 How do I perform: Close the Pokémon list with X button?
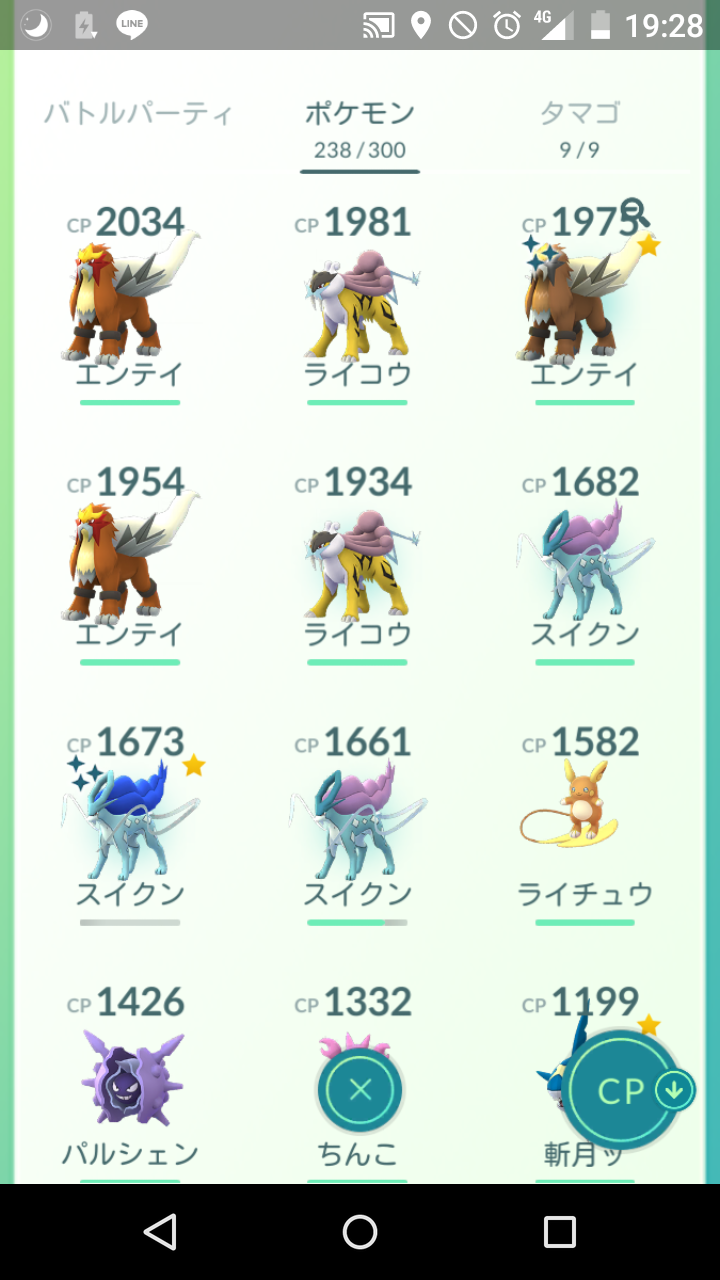coord(360,1090)
